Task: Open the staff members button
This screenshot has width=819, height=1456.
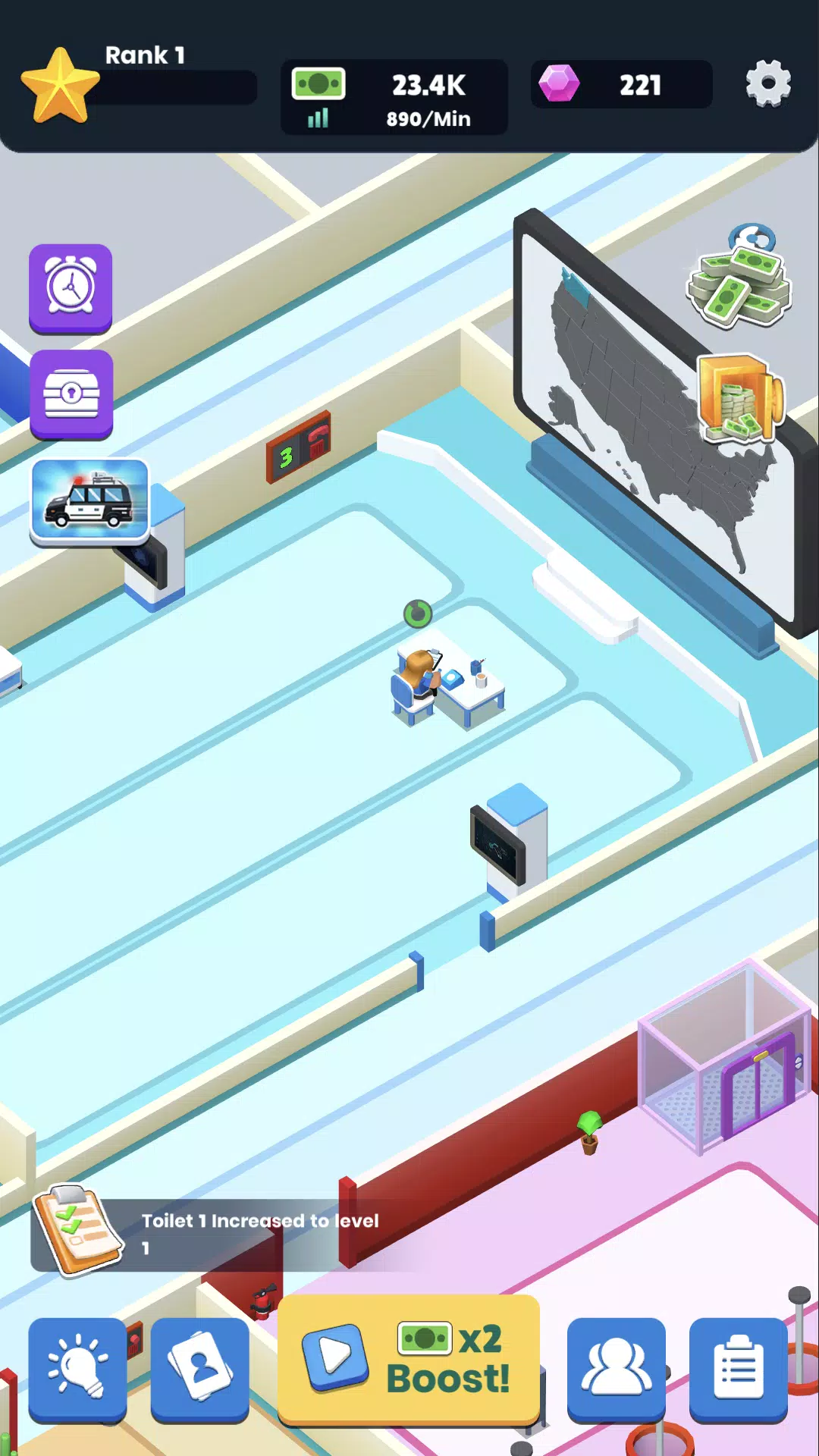Action: pos(616,1367)
